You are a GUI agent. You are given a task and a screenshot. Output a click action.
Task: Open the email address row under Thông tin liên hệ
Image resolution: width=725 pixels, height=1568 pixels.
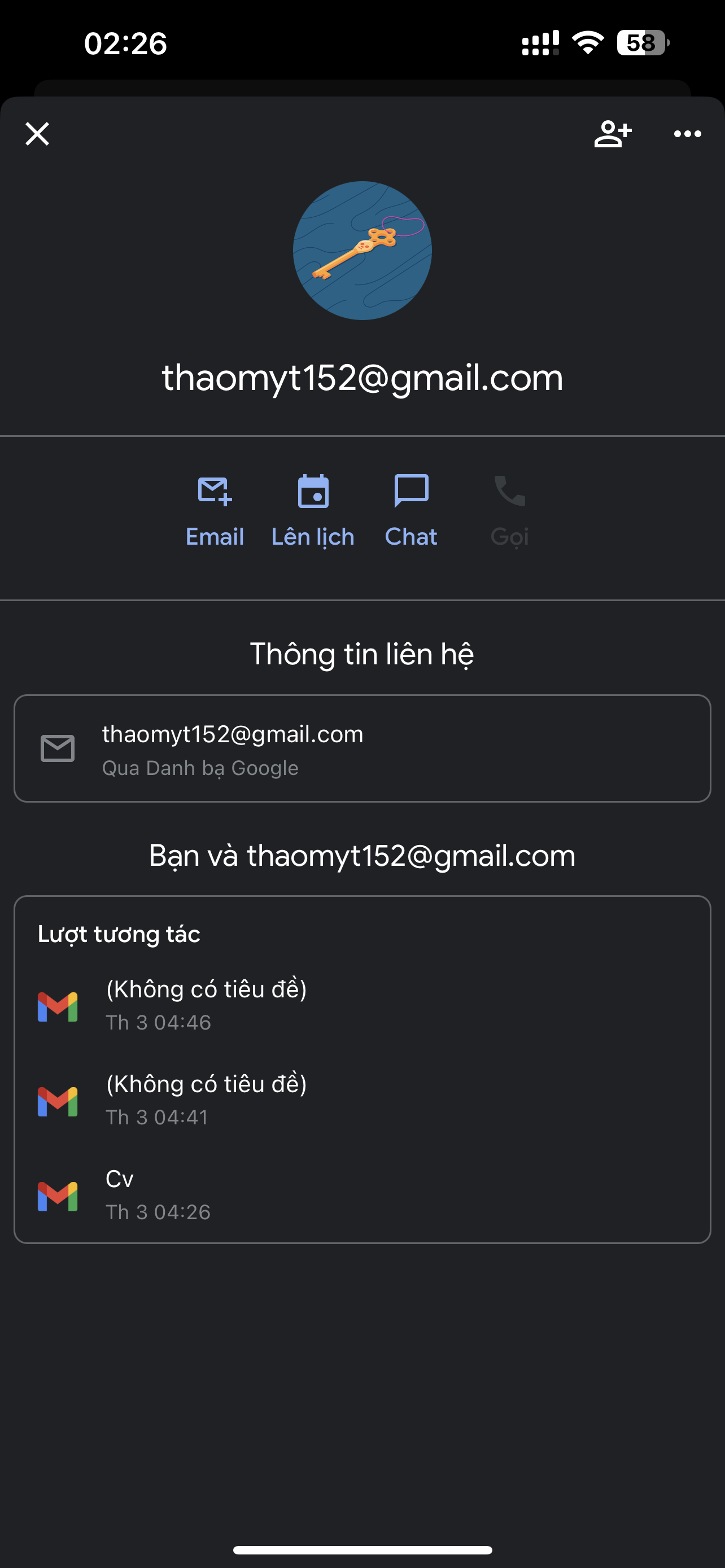tap(362, 748)
